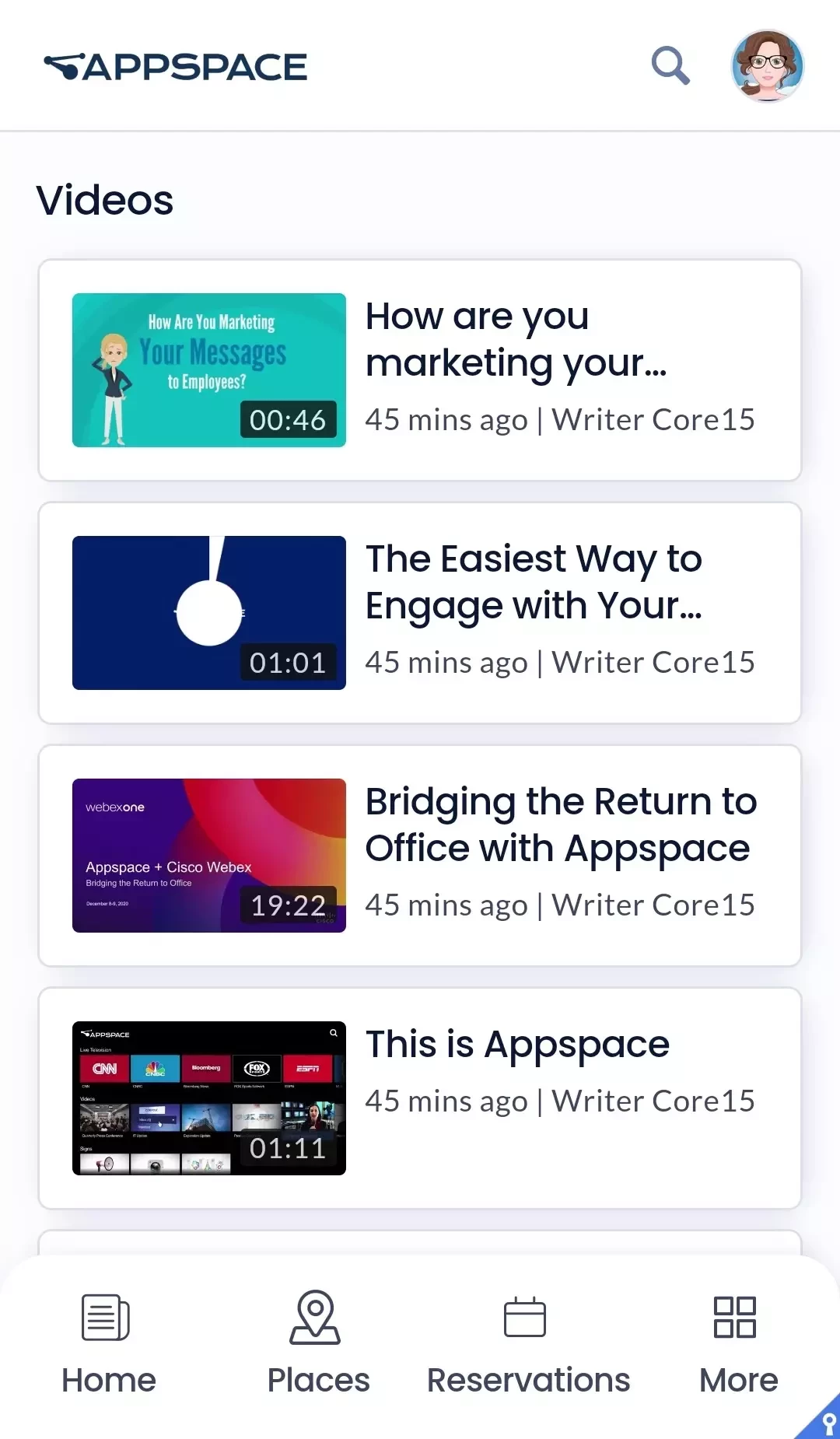Play 'The Easiest Way to Engage' video

click(420, 613)
